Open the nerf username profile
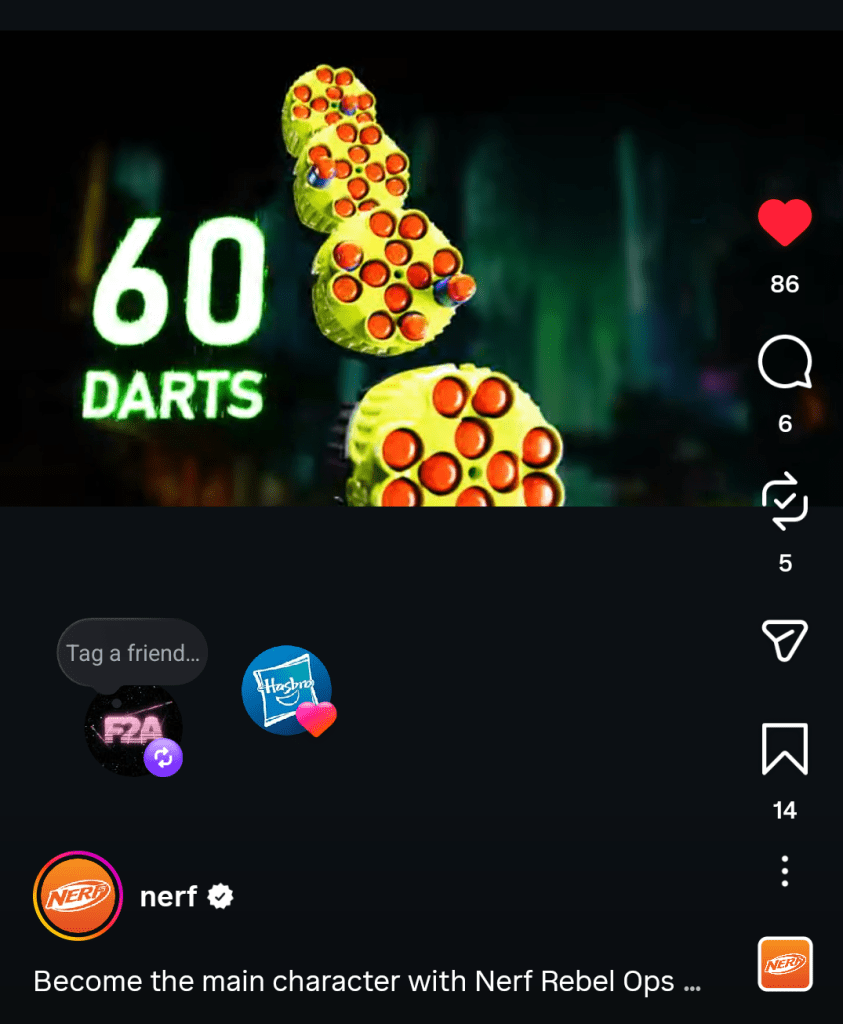Screen dimensions: 843x1024 [x=168, y=896]
